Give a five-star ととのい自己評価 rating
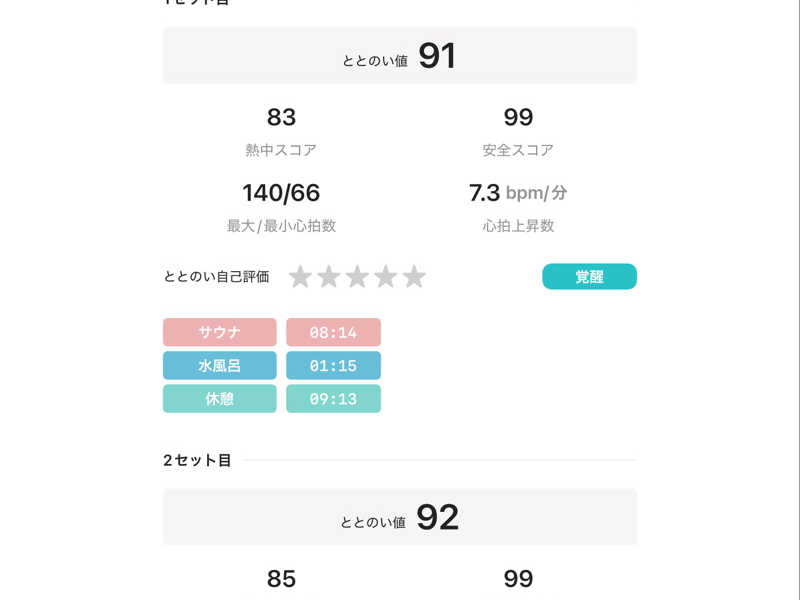The width and height of the screenshot is (800, 600). click(414, 277)
